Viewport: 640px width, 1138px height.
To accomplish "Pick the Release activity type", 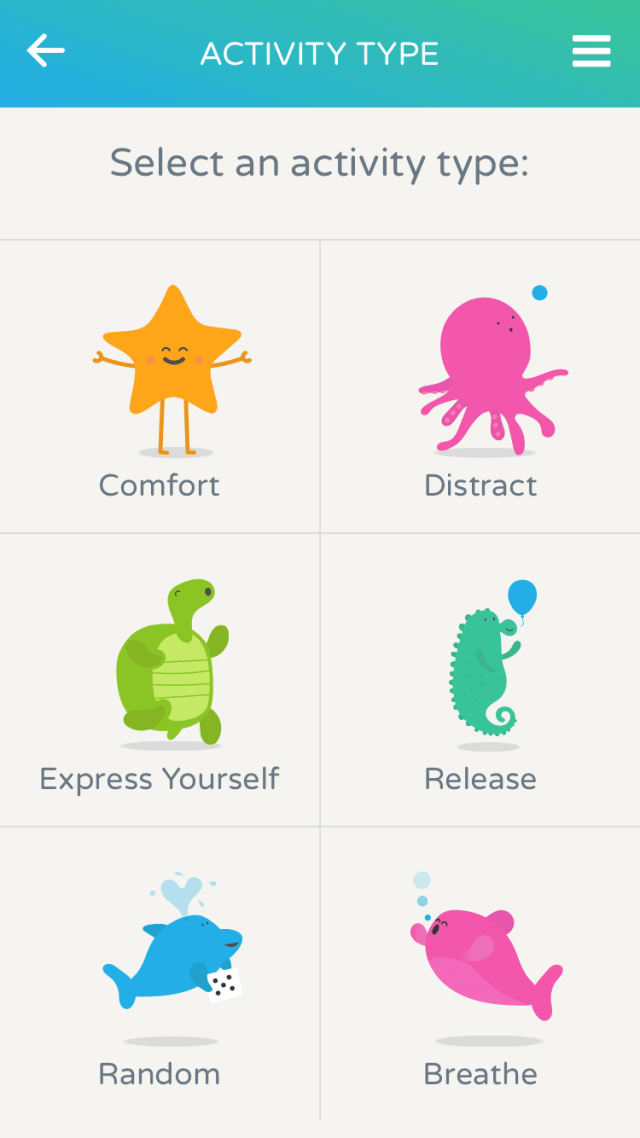I will click(x=481, y=680).
